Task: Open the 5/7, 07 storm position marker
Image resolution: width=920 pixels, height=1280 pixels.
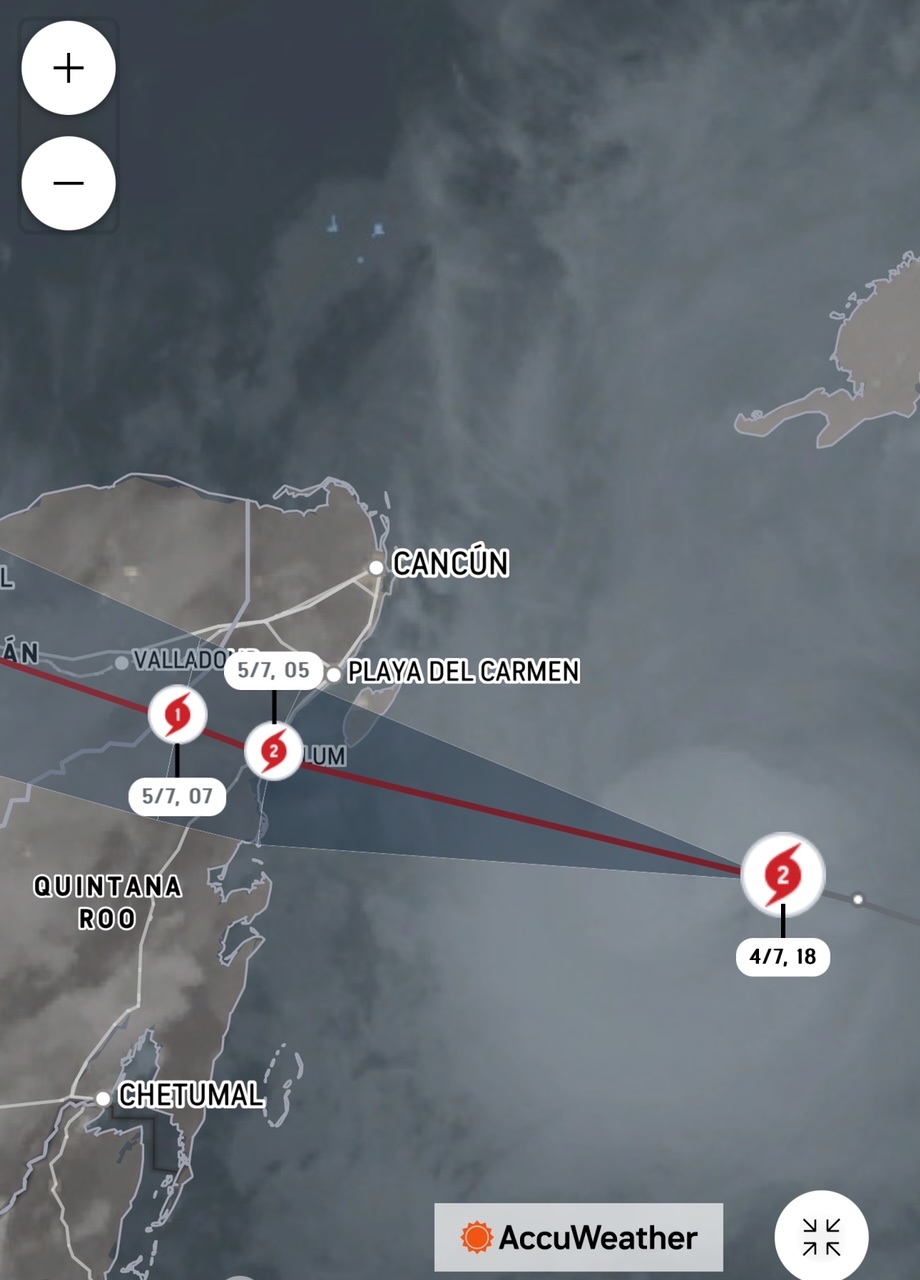Action: pyautogui.click(x=178, y=715)
